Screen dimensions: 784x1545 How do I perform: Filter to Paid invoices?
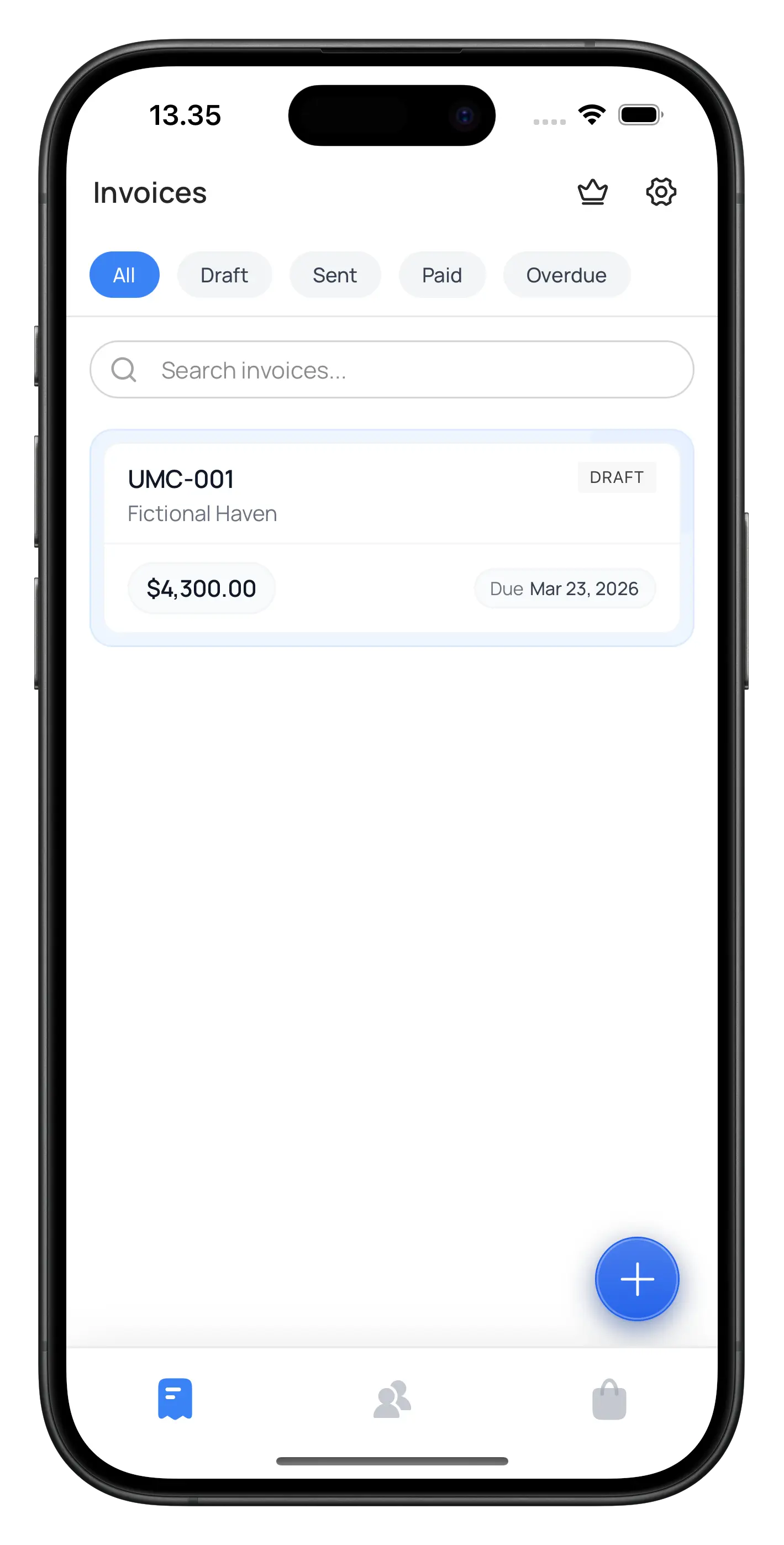[x=441, y=275]
